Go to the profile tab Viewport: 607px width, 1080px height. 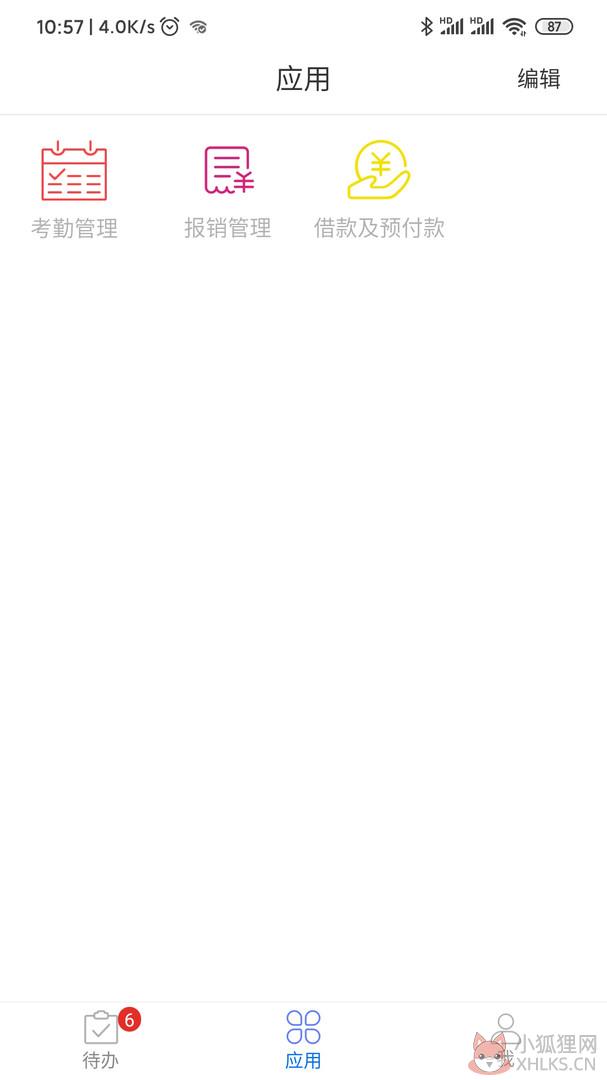506,1039
